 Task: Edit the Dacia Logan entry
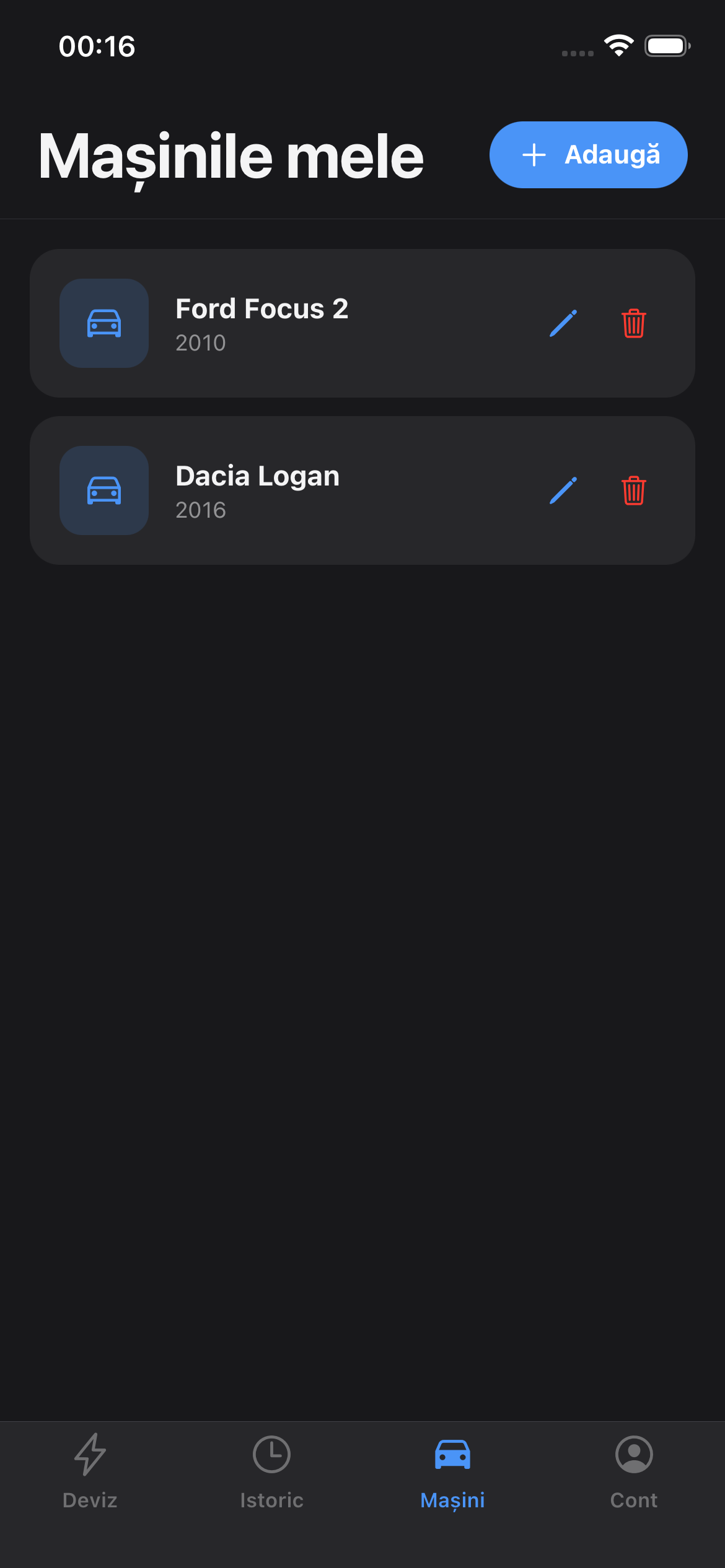[x=563, y=490]
